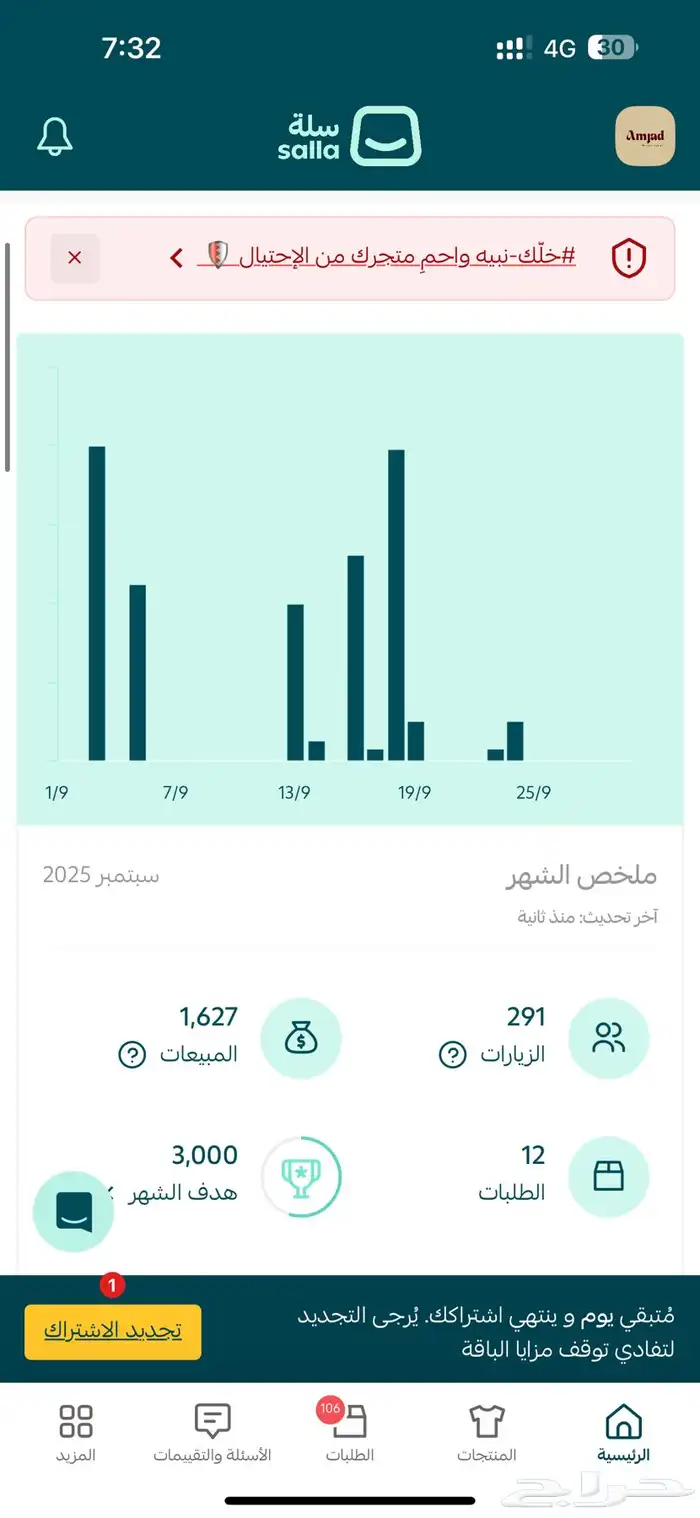
Task: Open the الأسئلة والتقييمات tab
Action: pyautogui.click(x=212, y=1432)
